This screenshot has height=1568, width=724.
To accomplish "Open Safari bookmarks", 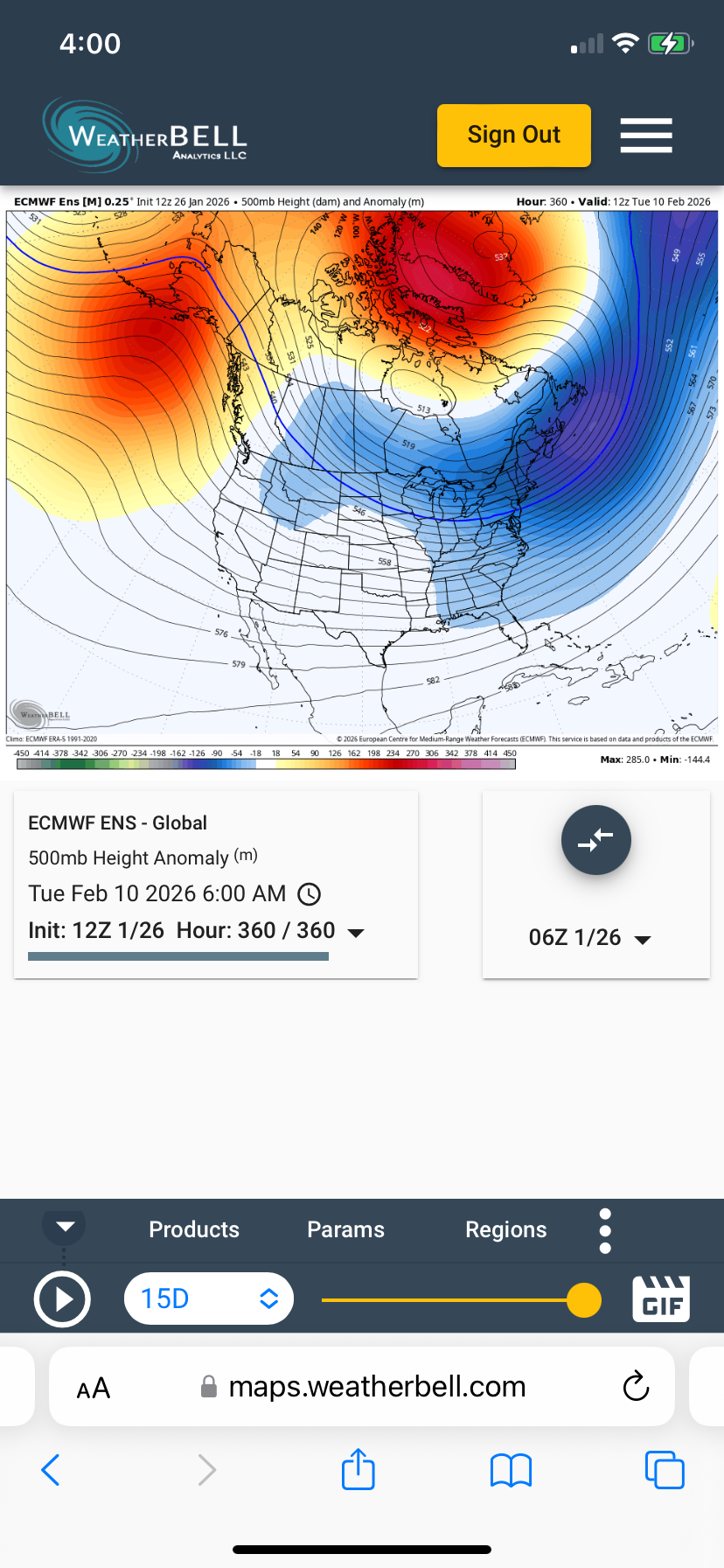I will [x=512, y=1470].
